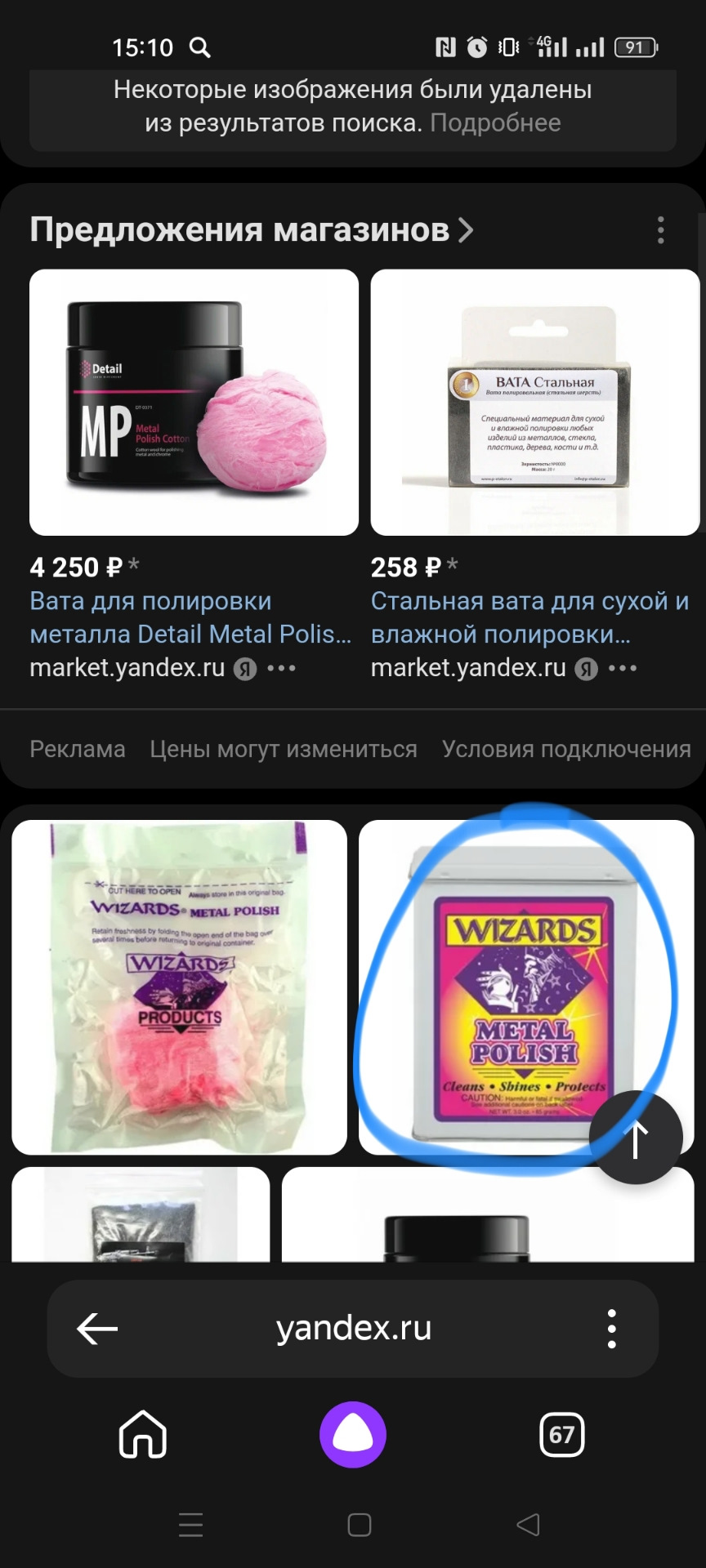Open more options for the 4 250 ₽ offer
Image resolution: width=706 pixels, height=1568 pixels.
(x=282, y=668)
